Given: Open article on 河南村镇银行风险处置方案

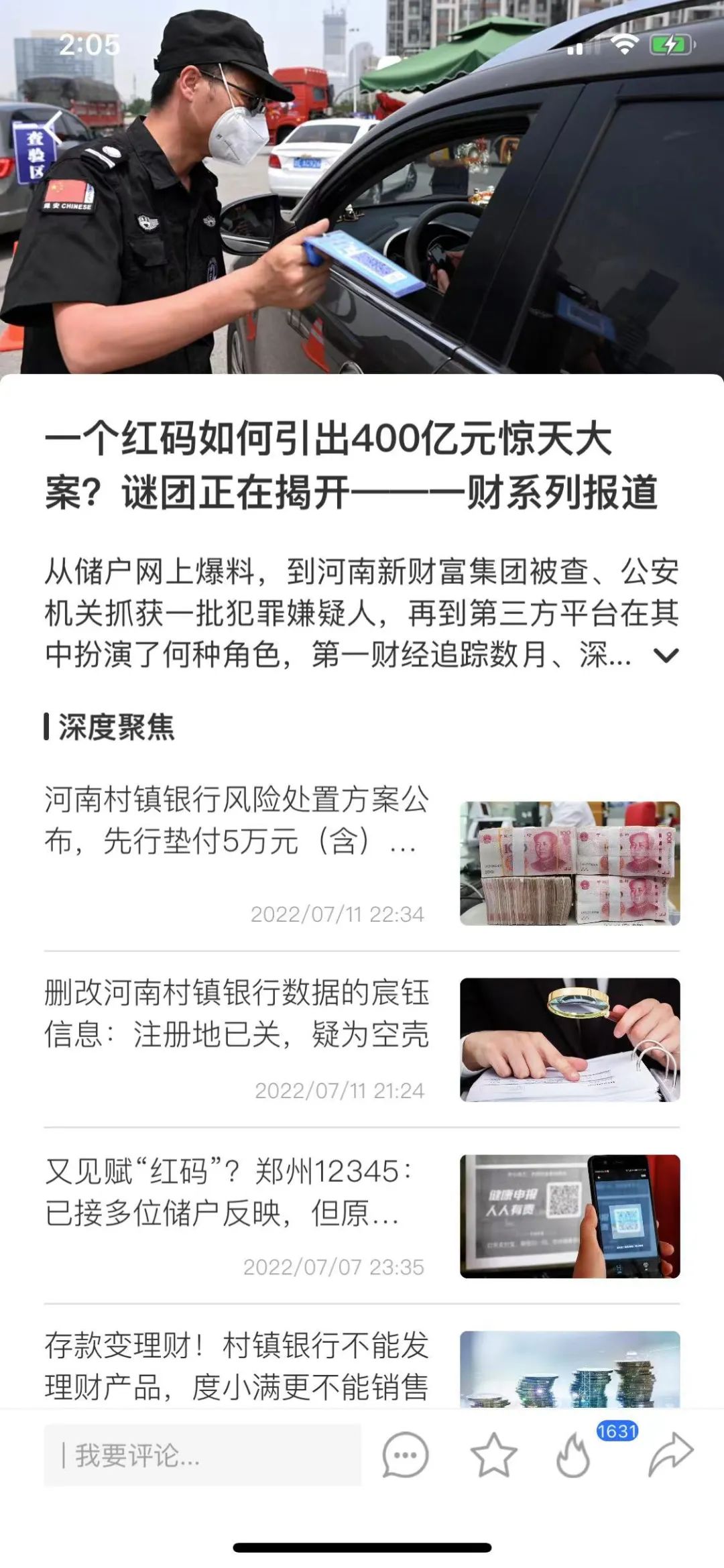Looking at the screenshot, I should pos(236,821).
